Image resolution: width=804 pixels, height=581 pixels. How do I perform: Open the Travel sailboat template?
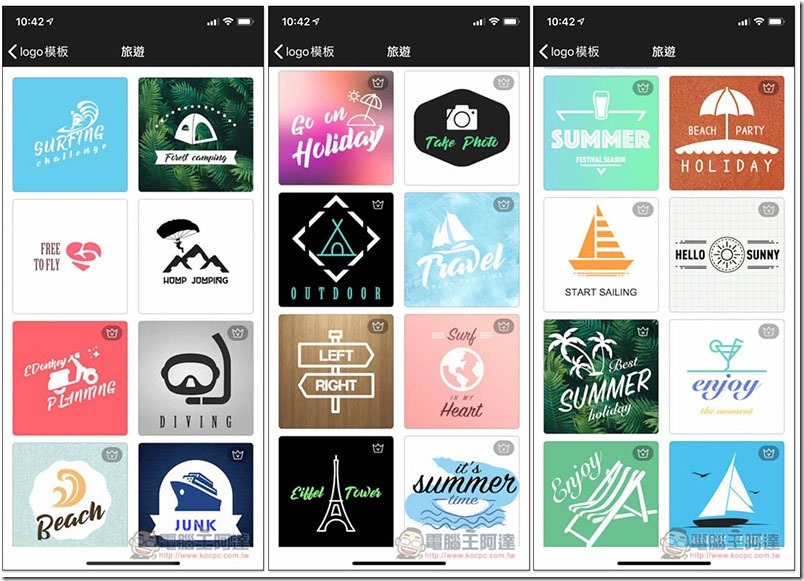tap(462, 250)
